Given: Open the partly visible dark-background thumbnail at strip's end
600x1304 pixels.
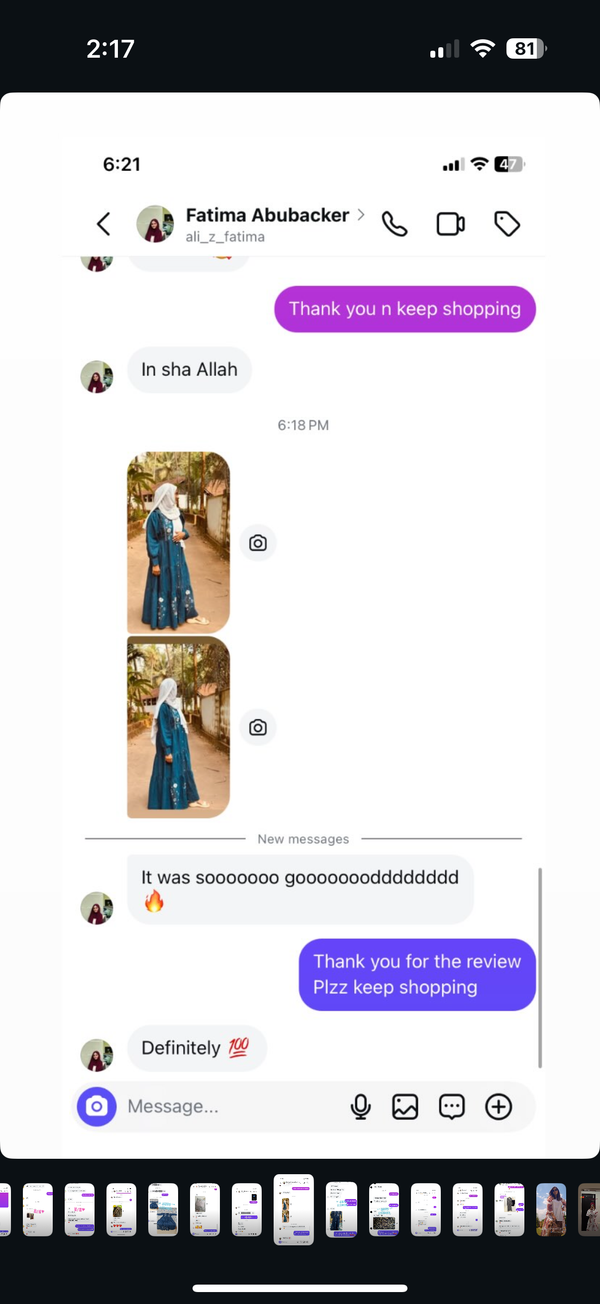Looking at the screenshot, I should 590,1209.
